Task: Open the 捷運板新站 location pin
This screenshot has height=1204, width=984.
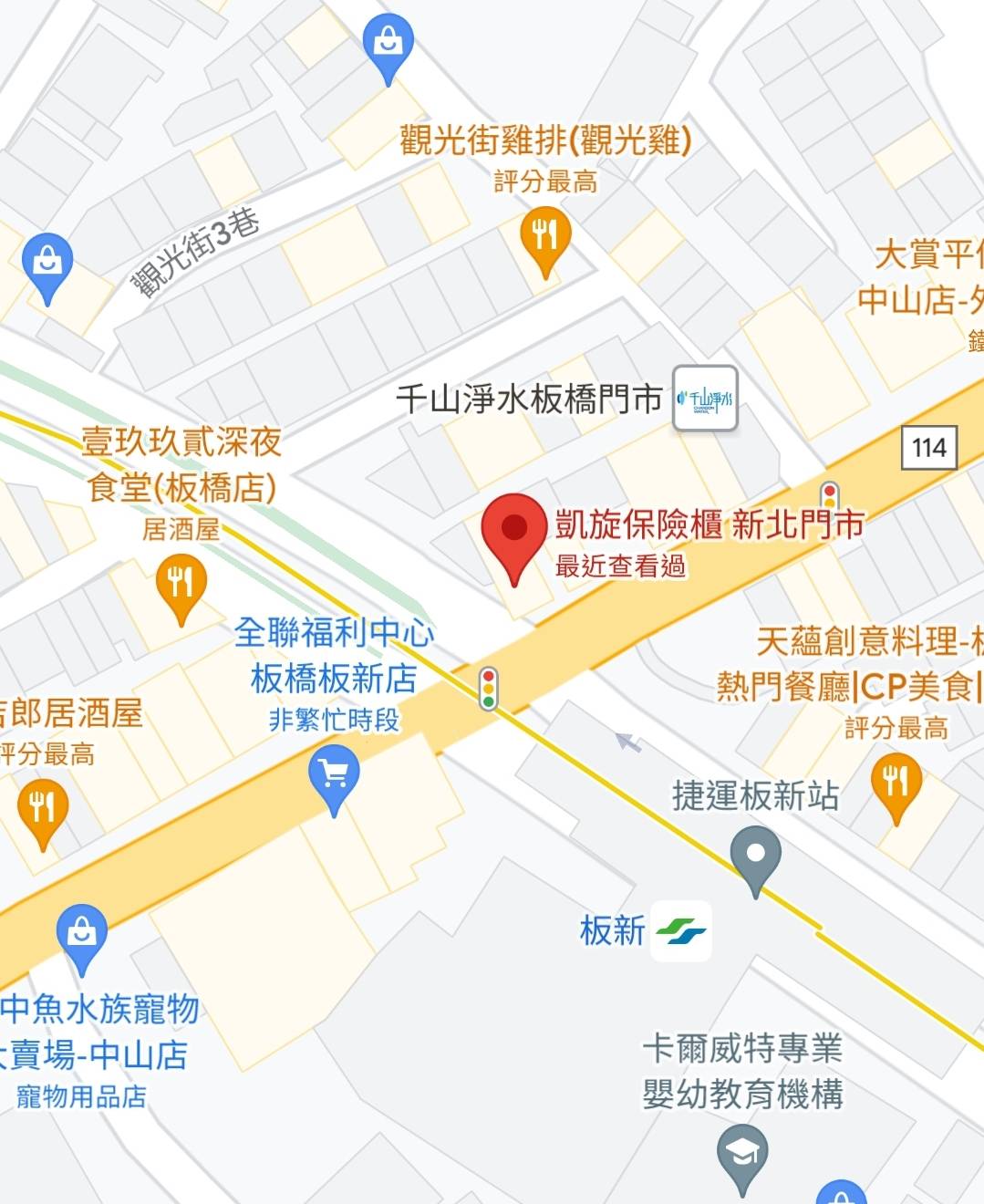Action: click(x=755, y=855)
